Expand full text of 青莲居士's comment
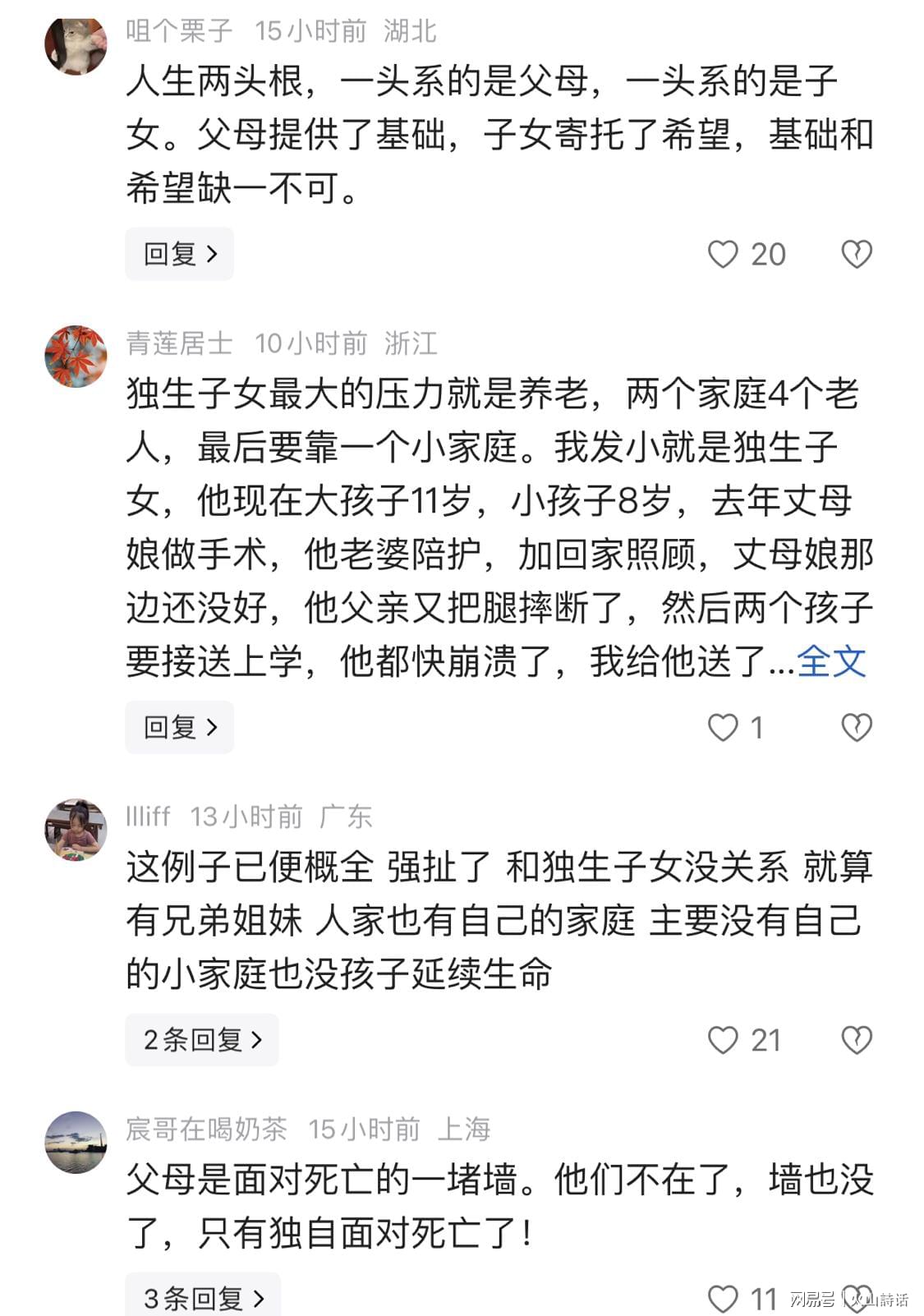The width and height of the screenshot is (924, 1316). (831, 661)
